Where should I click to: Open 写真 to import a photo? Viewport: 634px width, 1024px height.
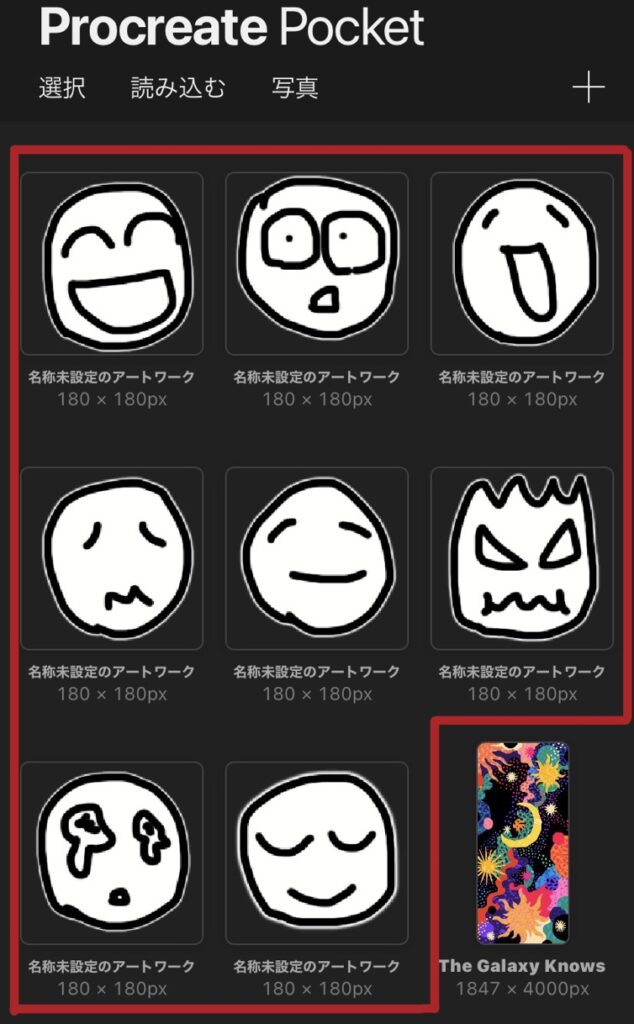[295, 88]
